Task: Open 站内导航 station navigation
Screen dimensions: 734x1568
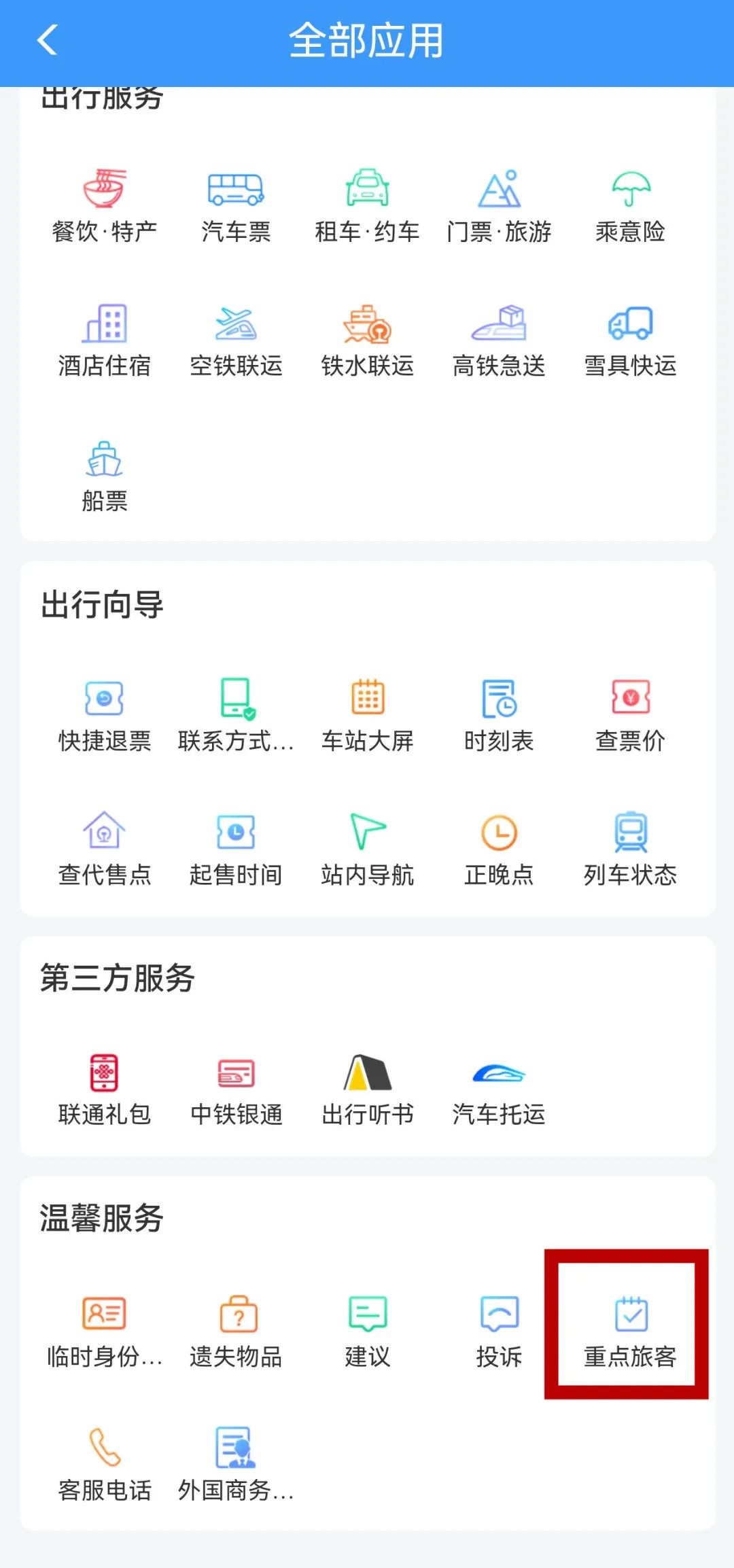Action: pos(367,848)
